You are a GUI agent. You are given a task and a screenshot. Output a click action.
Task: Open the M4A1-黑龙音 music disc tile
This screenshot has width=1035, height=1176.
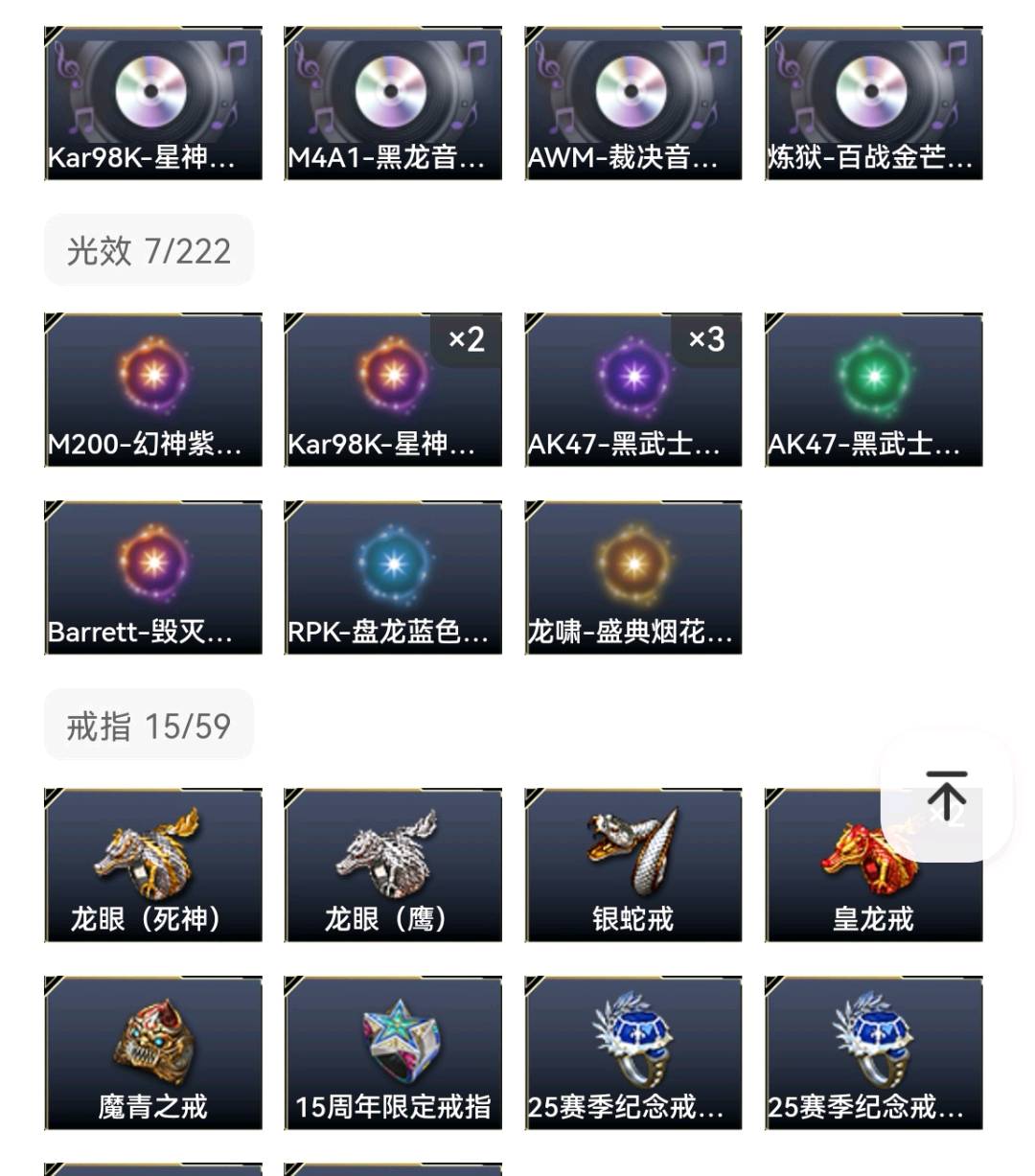[x=393, y=104]
